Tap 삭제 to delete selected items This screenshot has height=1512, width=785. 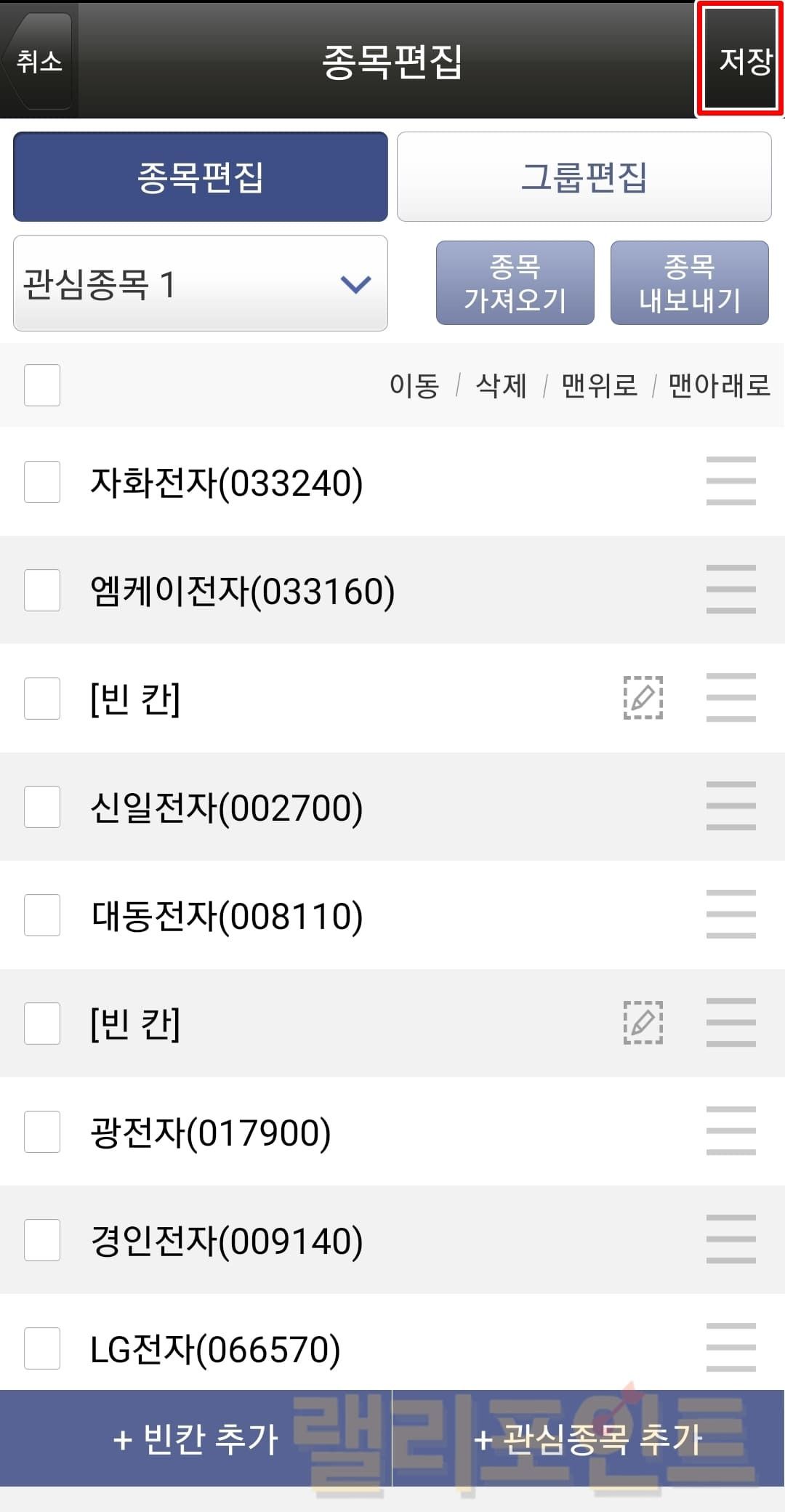(x=501, y=385)
